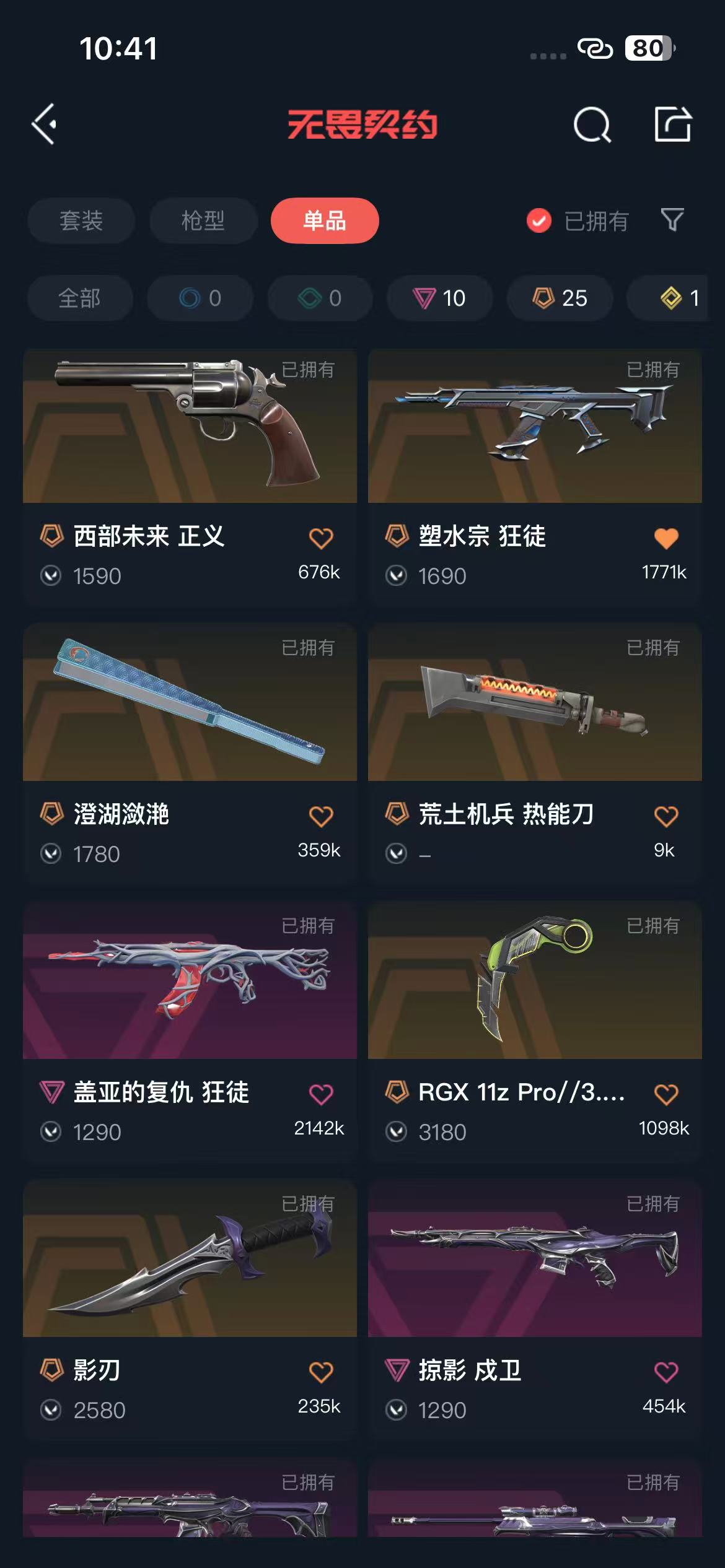Select the 单品 tab
725x1568 pixels.
[325, 220]
